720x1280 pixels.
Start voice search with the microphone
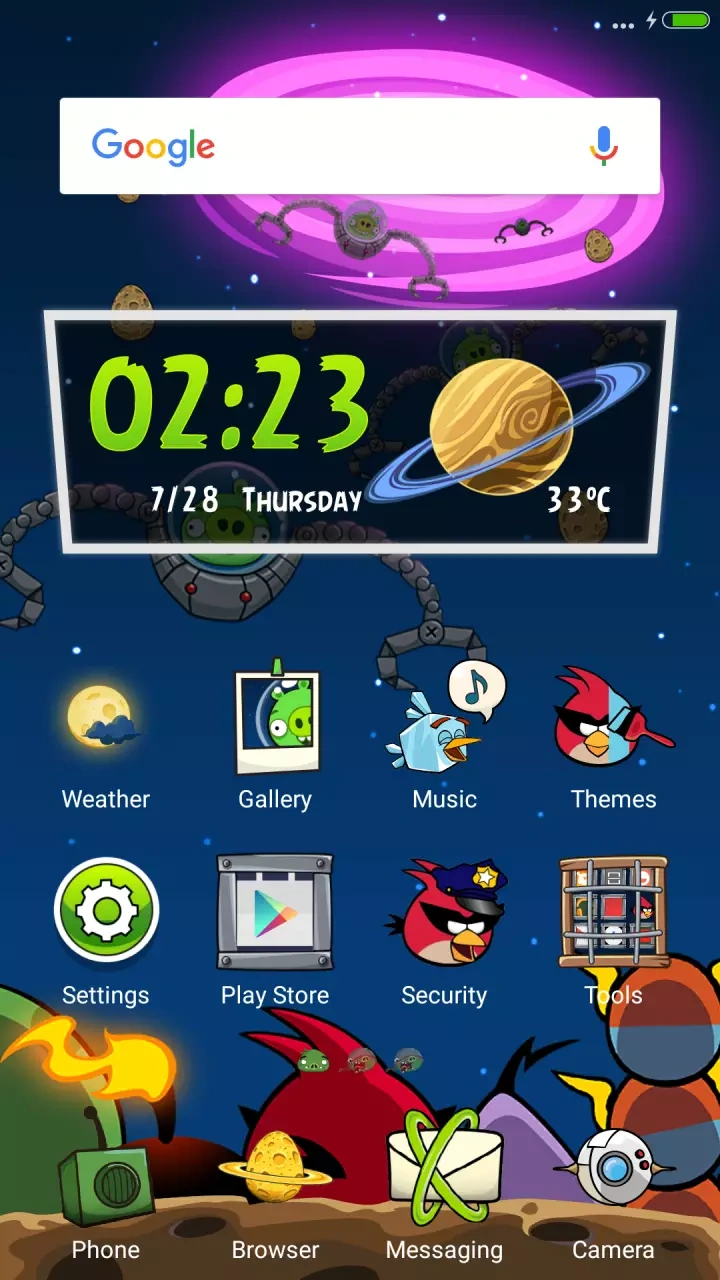pyautogui.click(x=603, y=146)
